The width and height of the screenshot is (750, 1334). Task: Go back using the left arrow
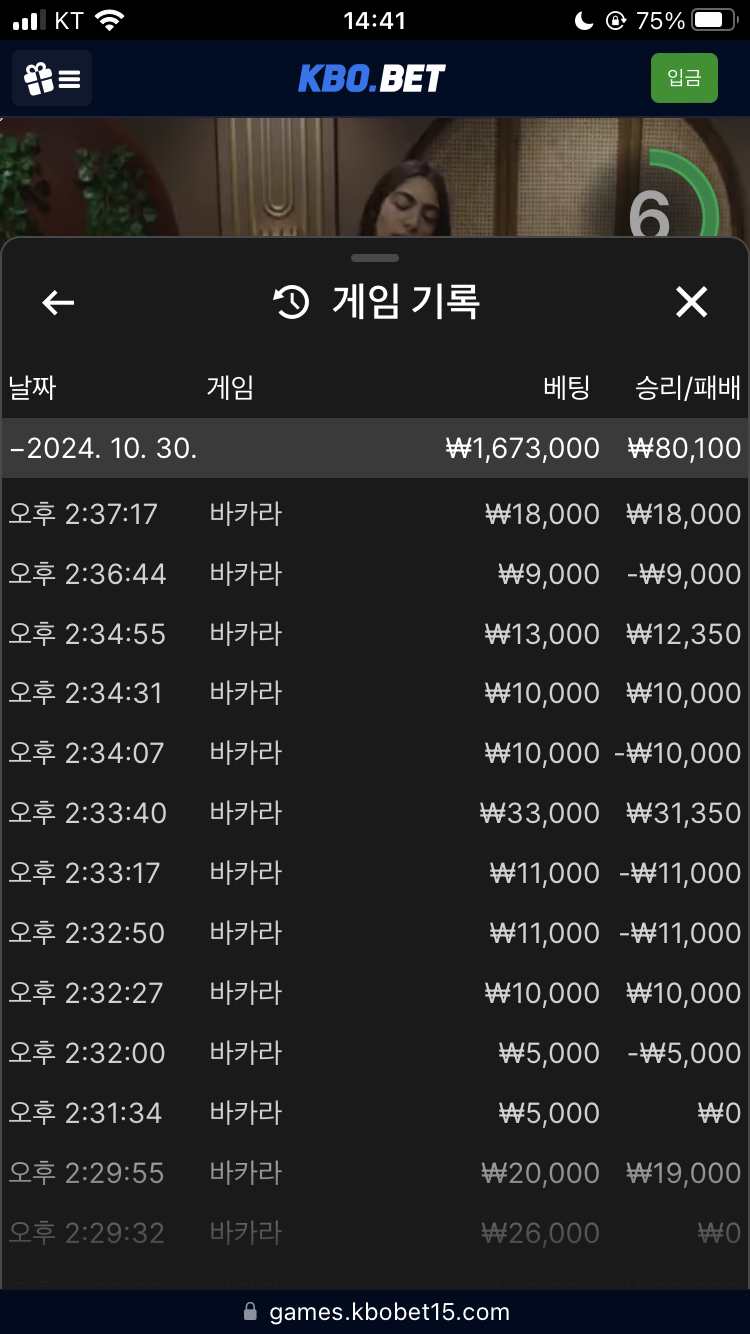coord(58,302)
